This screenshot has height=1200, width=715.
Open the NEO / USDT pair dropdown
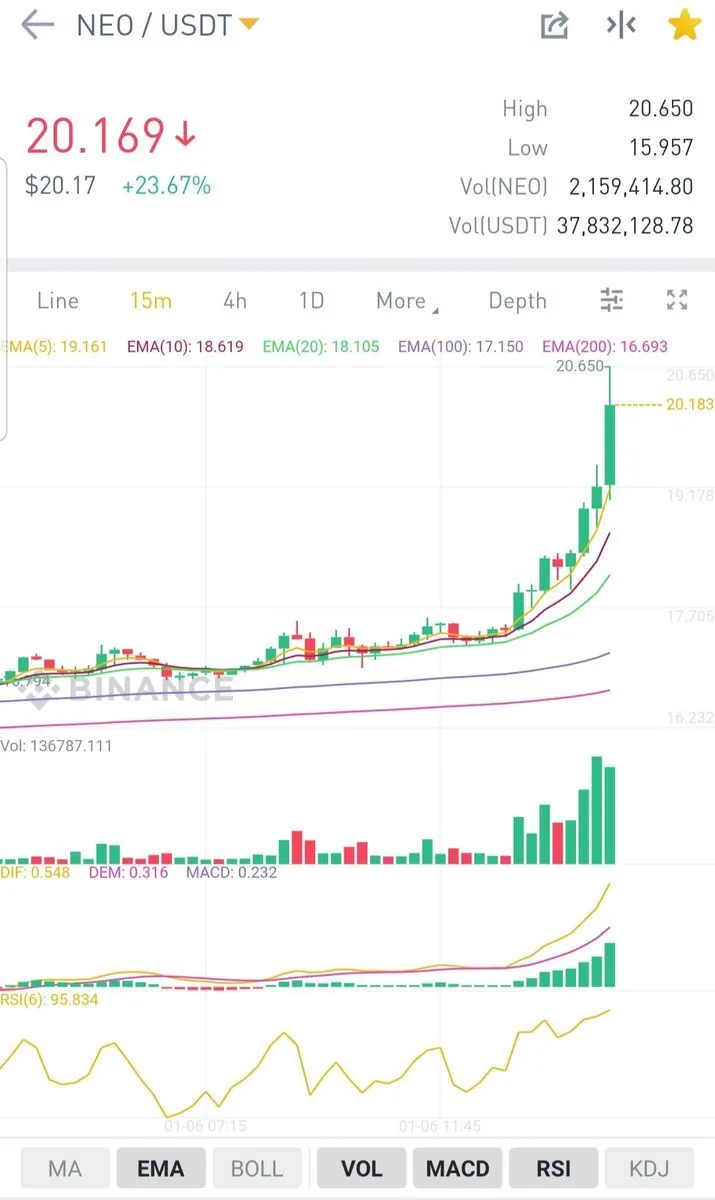click(x=248, y=24)
